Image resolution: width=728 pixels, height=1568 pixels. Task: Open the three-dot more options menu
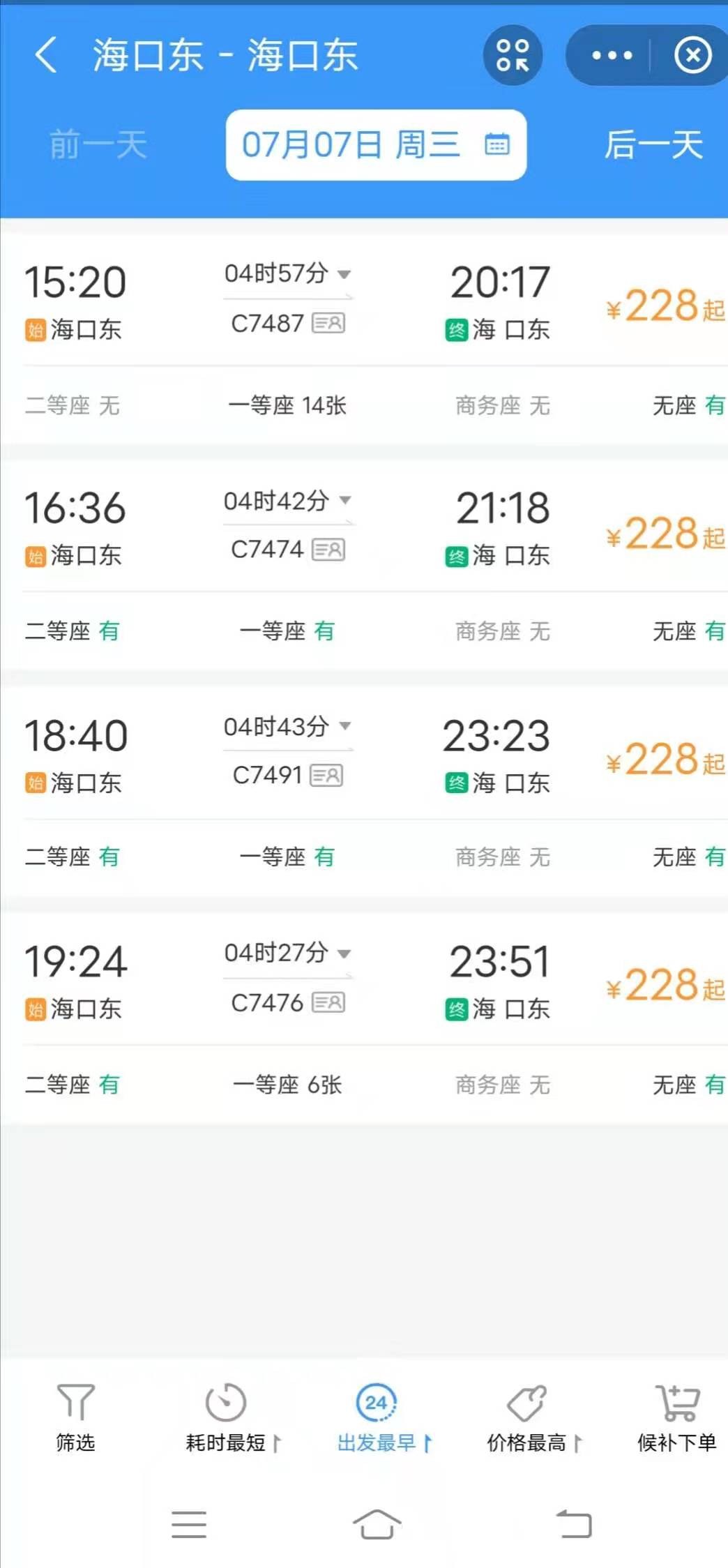coord(612,55)
